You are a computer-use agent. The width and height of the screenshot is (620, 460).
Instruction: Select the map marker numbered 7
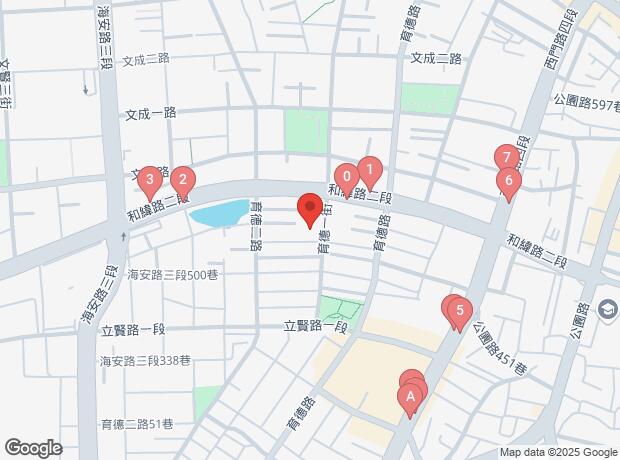click(507, 158)
